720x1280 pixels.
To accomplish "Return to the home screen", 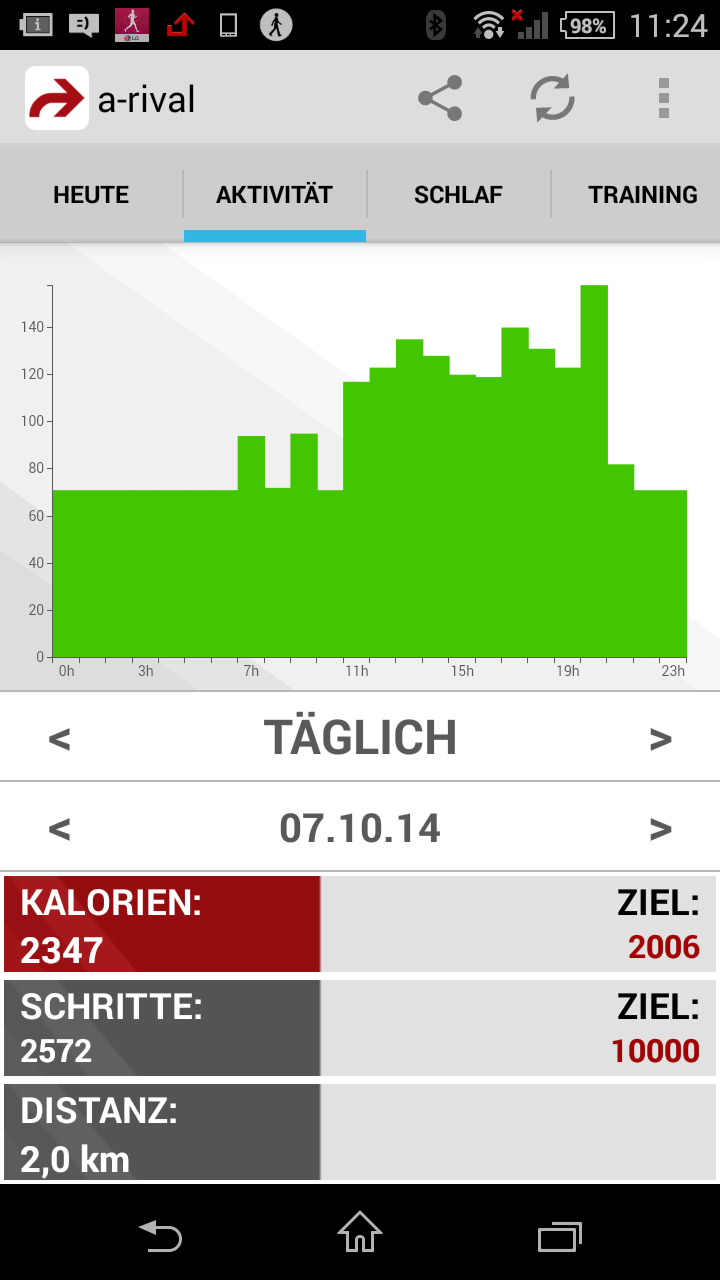I will (360, 1232).
